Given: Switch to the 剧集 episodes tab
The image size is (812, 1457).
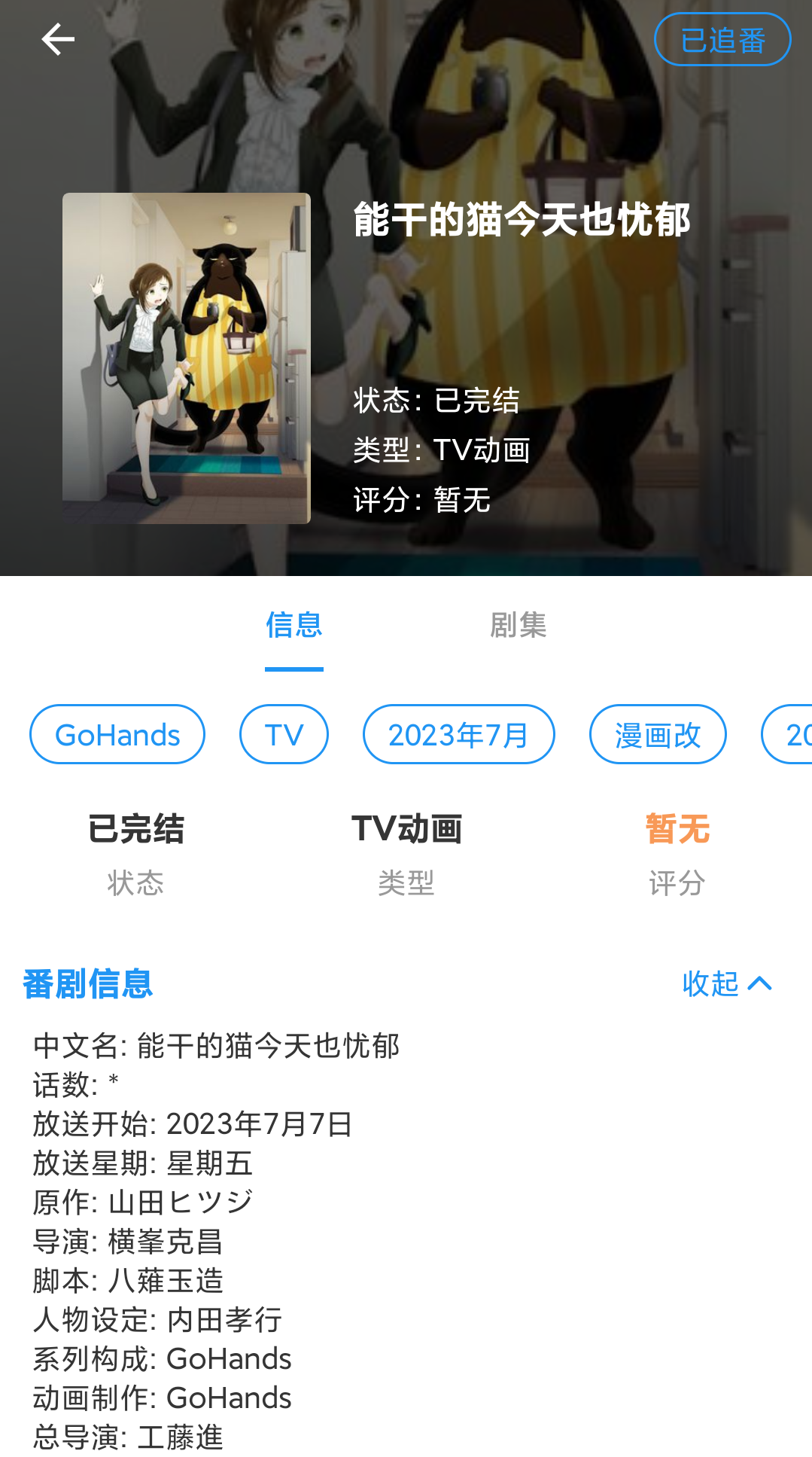Looking at the screenshot, I should (x=517, y=627).
